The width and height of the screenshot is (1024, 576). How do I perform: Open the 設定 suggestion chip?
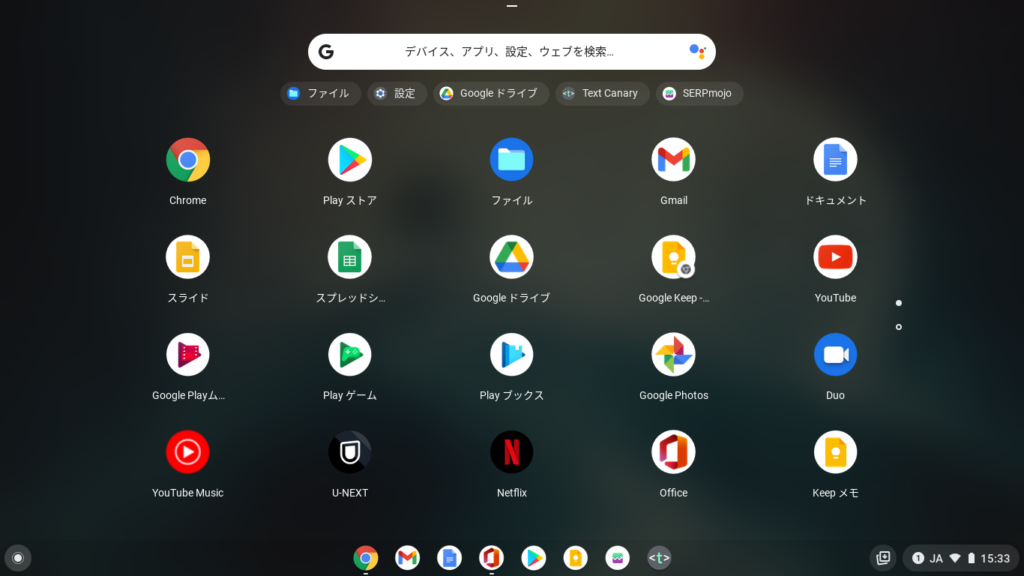pos(397,93)
